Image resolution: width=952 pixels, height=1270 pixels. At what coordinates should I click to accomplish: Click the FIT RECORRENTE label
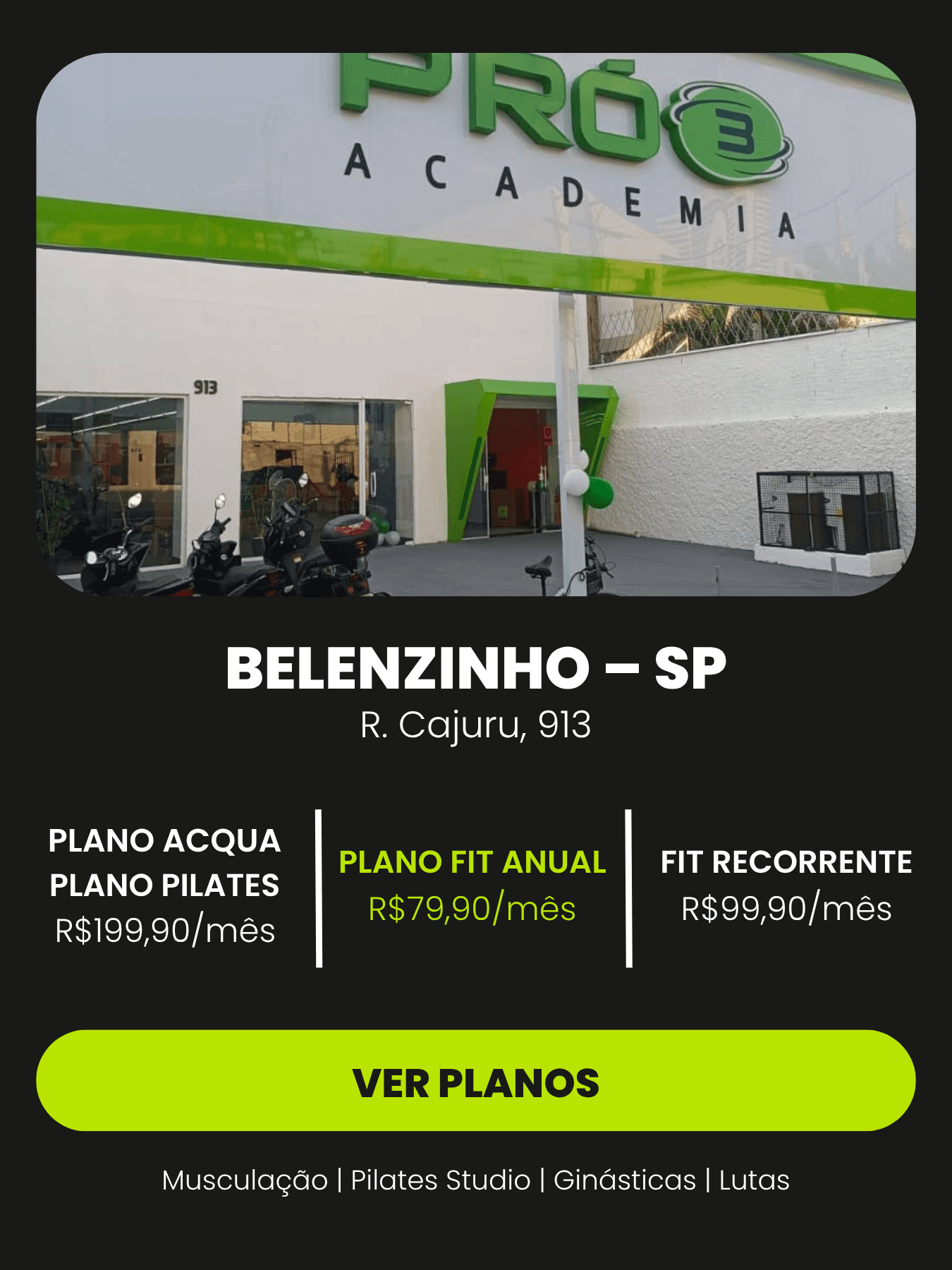pyautogui.click(x=786, y=862)
